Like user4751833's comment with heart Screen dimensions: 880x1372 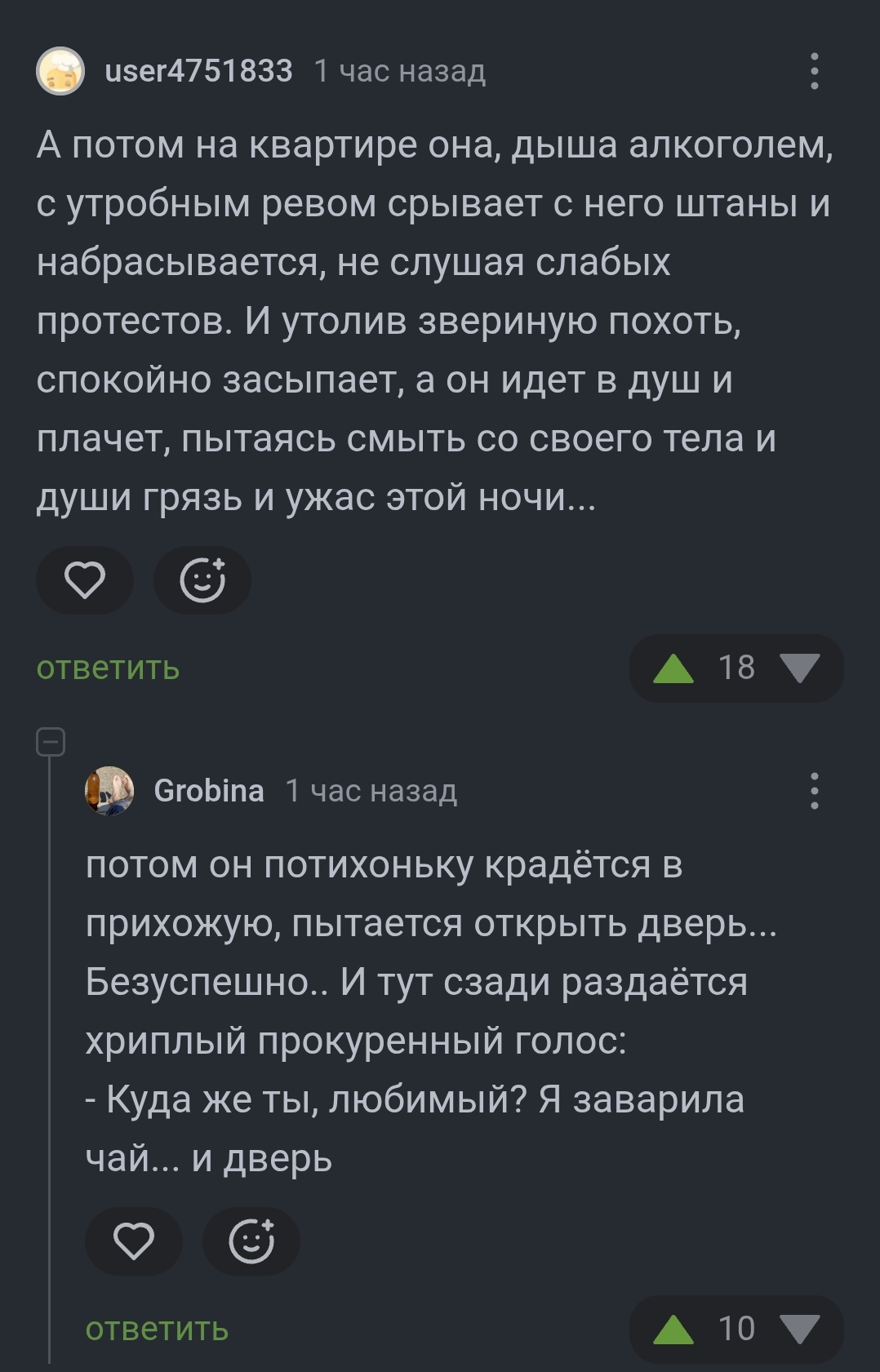pyautogui.click(x=85, y=580)
